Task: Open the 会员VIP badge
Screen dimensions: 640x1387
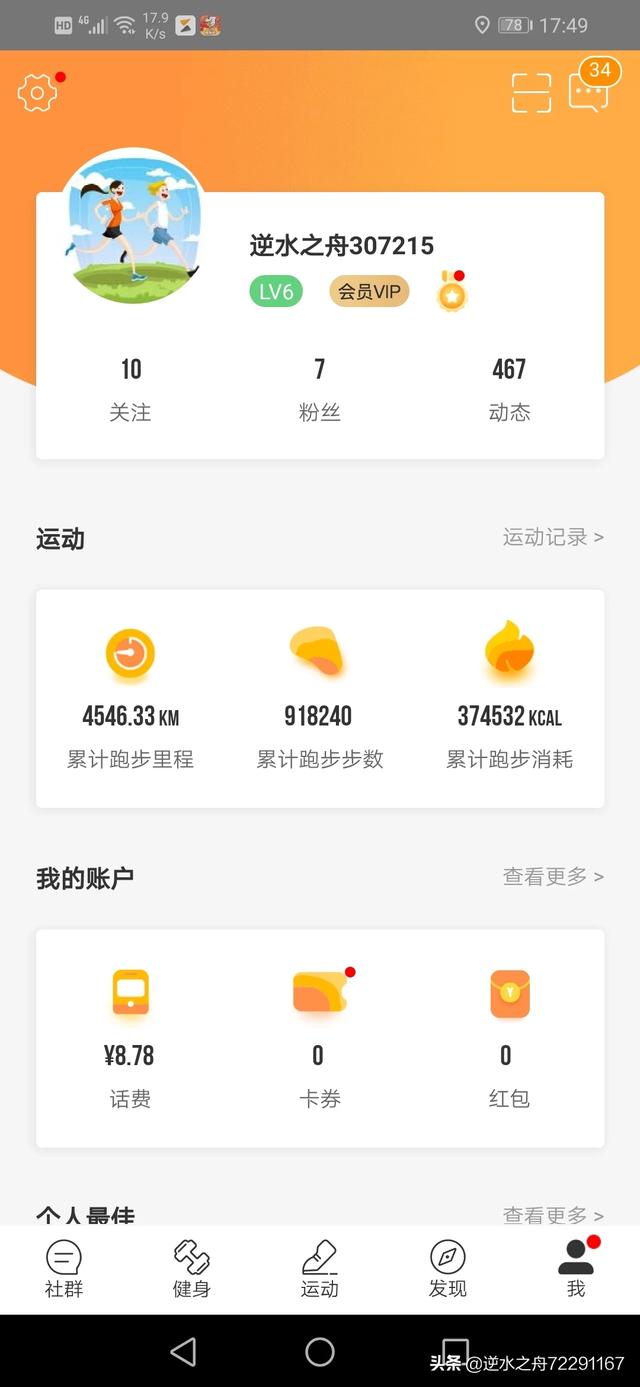Action: [x=369, y=291]
